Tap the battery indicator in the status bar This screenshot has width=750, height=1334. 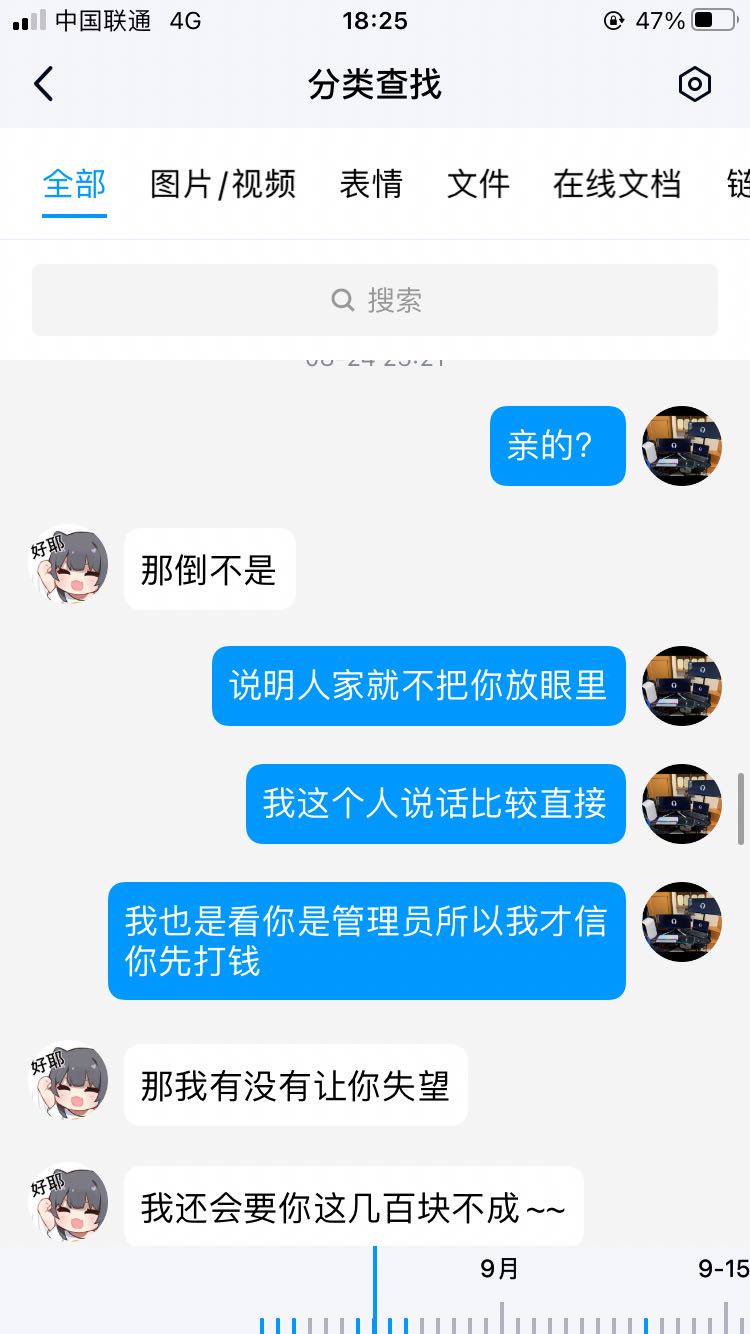click(x=713, y=20)
